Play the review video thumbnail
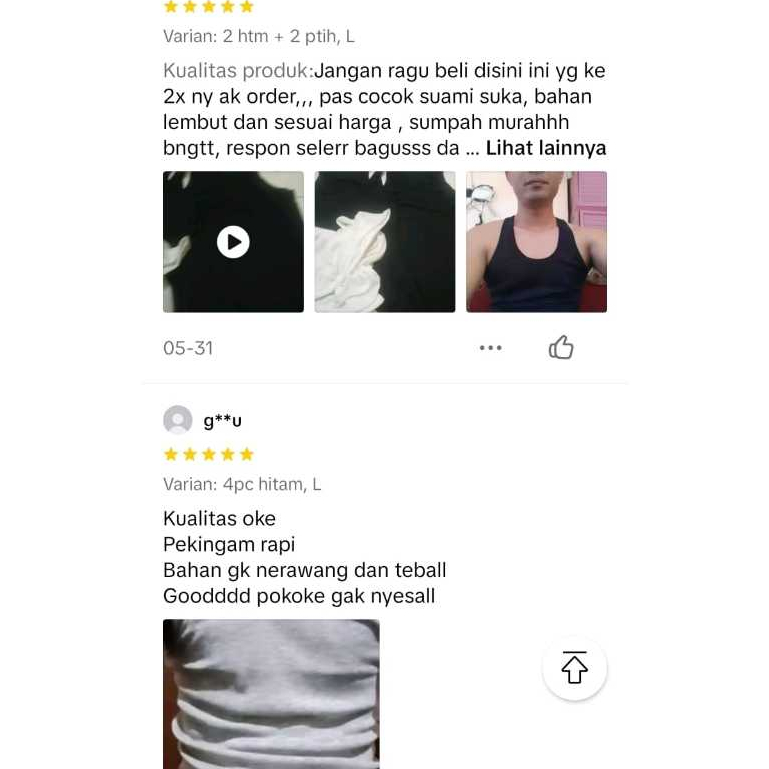Screen dimensions: 769x769 233,242
